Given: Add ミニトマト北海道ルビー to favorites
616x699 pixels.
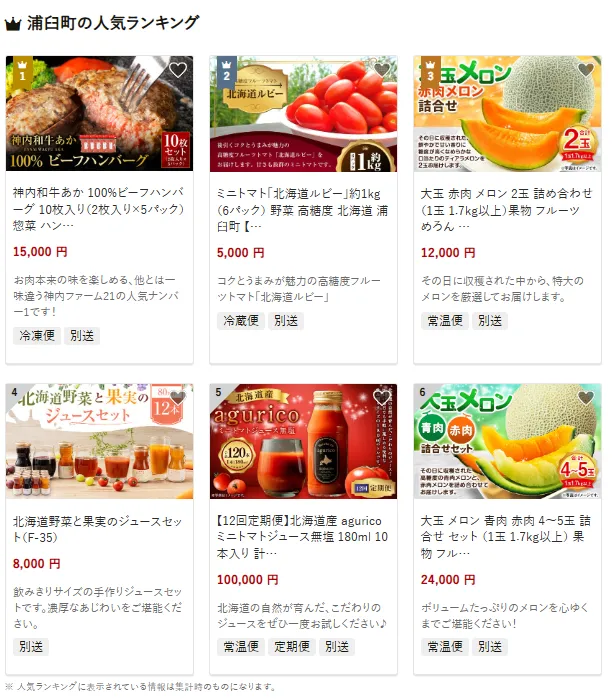Looking at the screenshot, I should [382, 71].
